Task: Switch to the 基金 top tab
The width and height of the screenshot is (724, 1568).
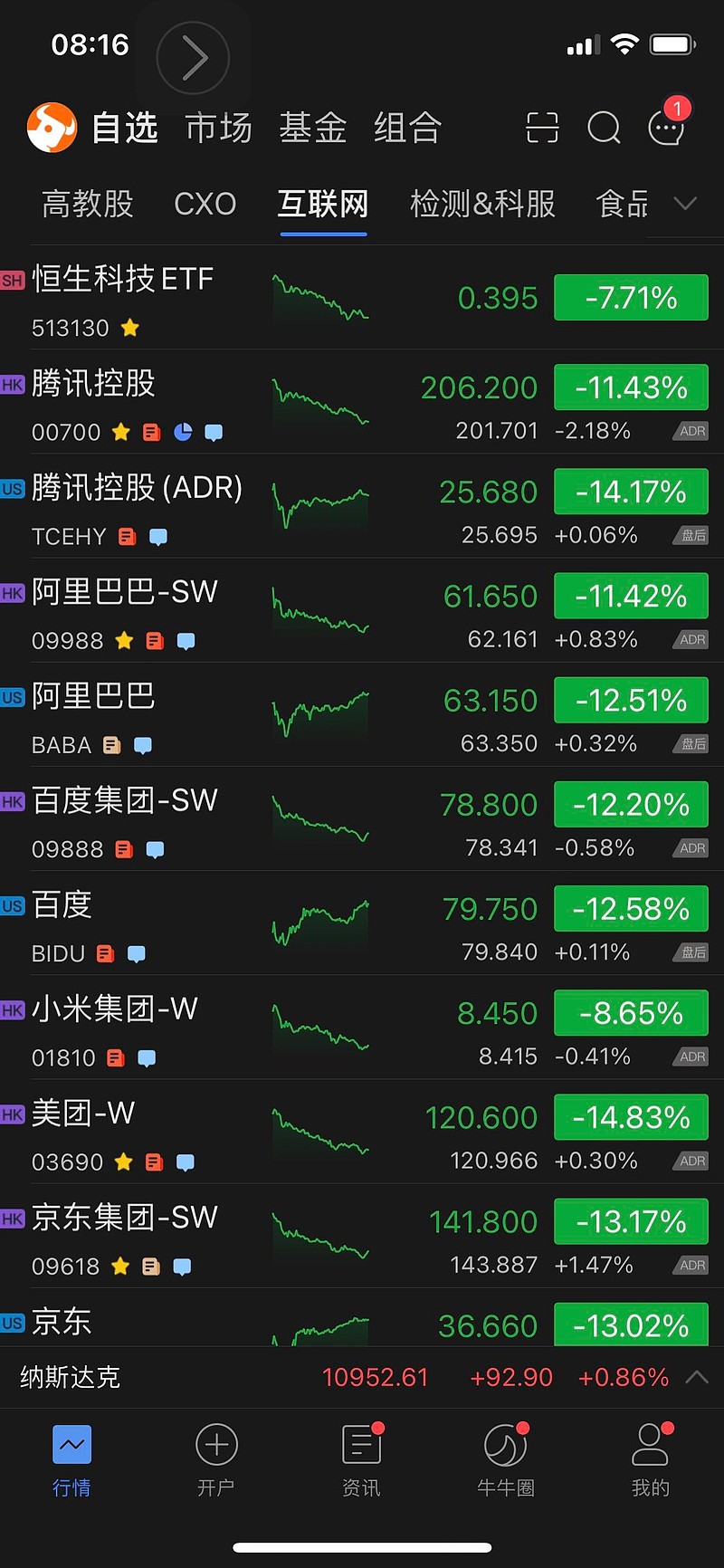Action: coord(313,128)
